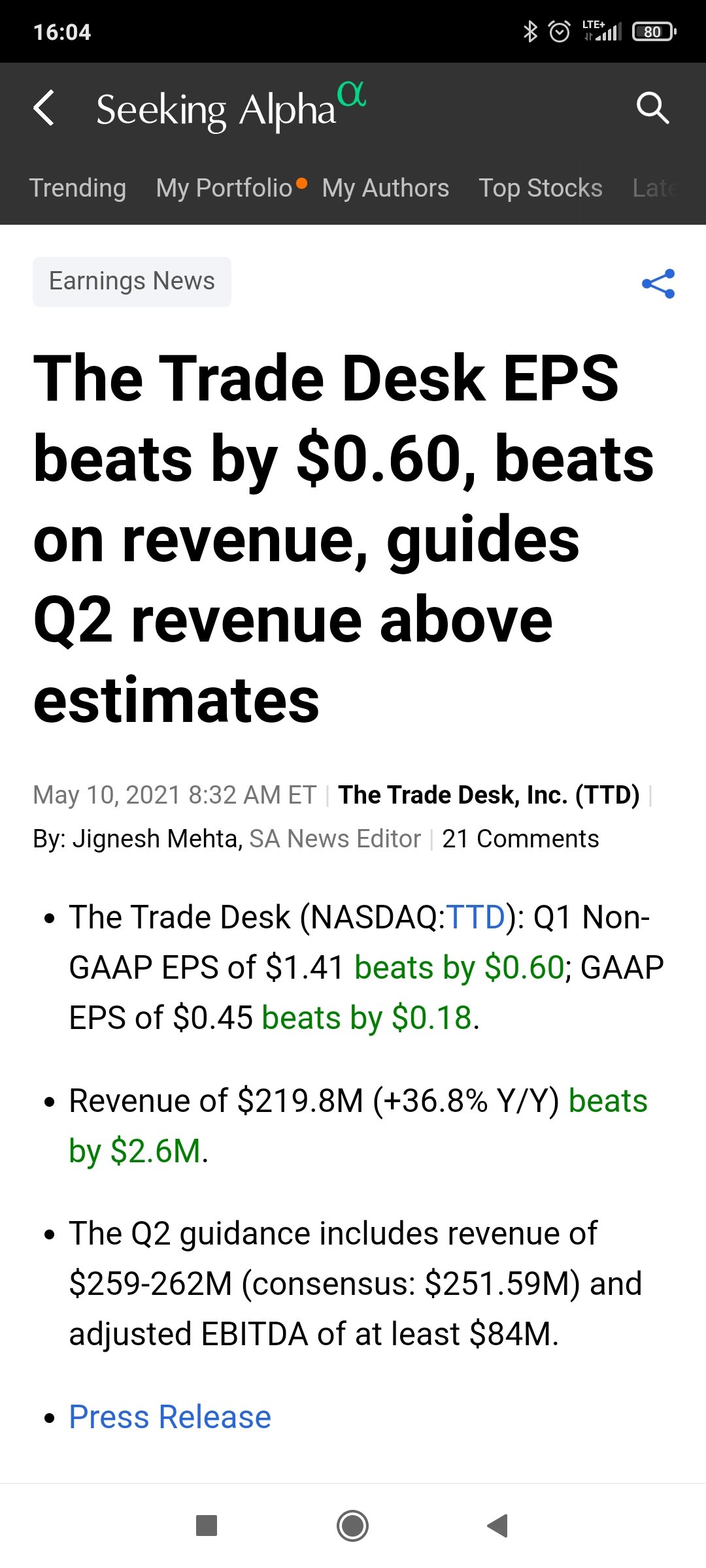Switch to the Trending tab
This screenshot has width=706, height=1568.
coord(78,188)
